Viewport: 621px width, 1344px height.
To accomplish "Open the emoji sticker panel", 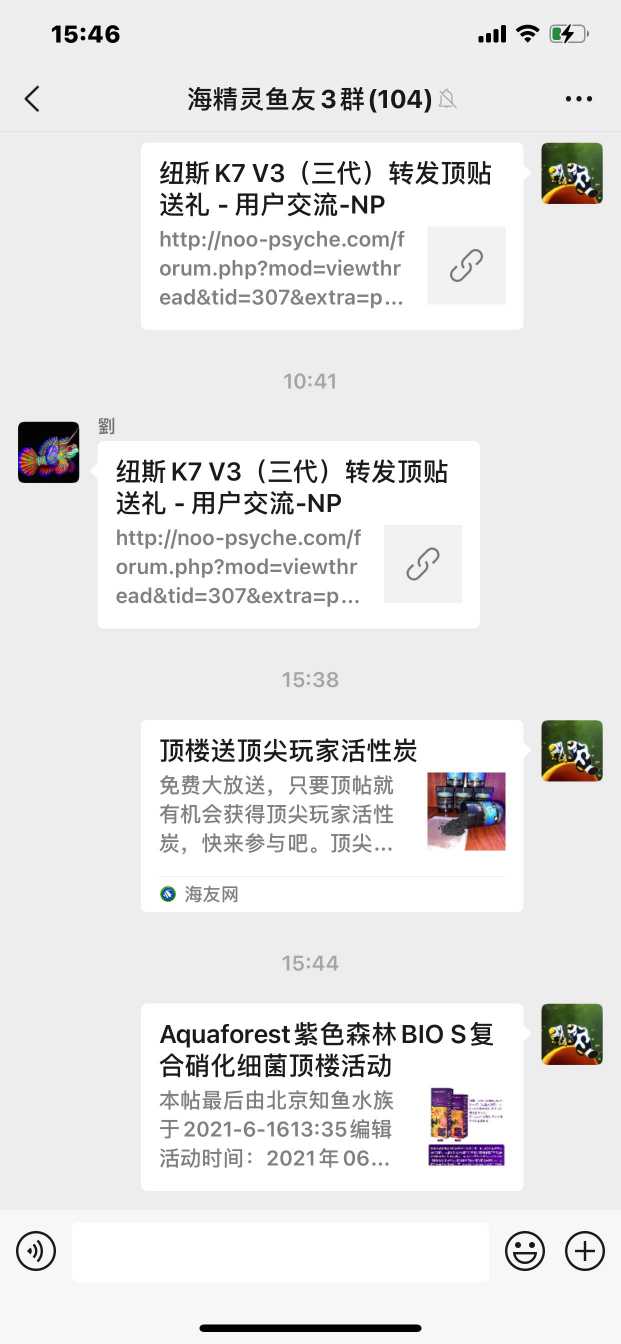I will [x=525, y=1251].
